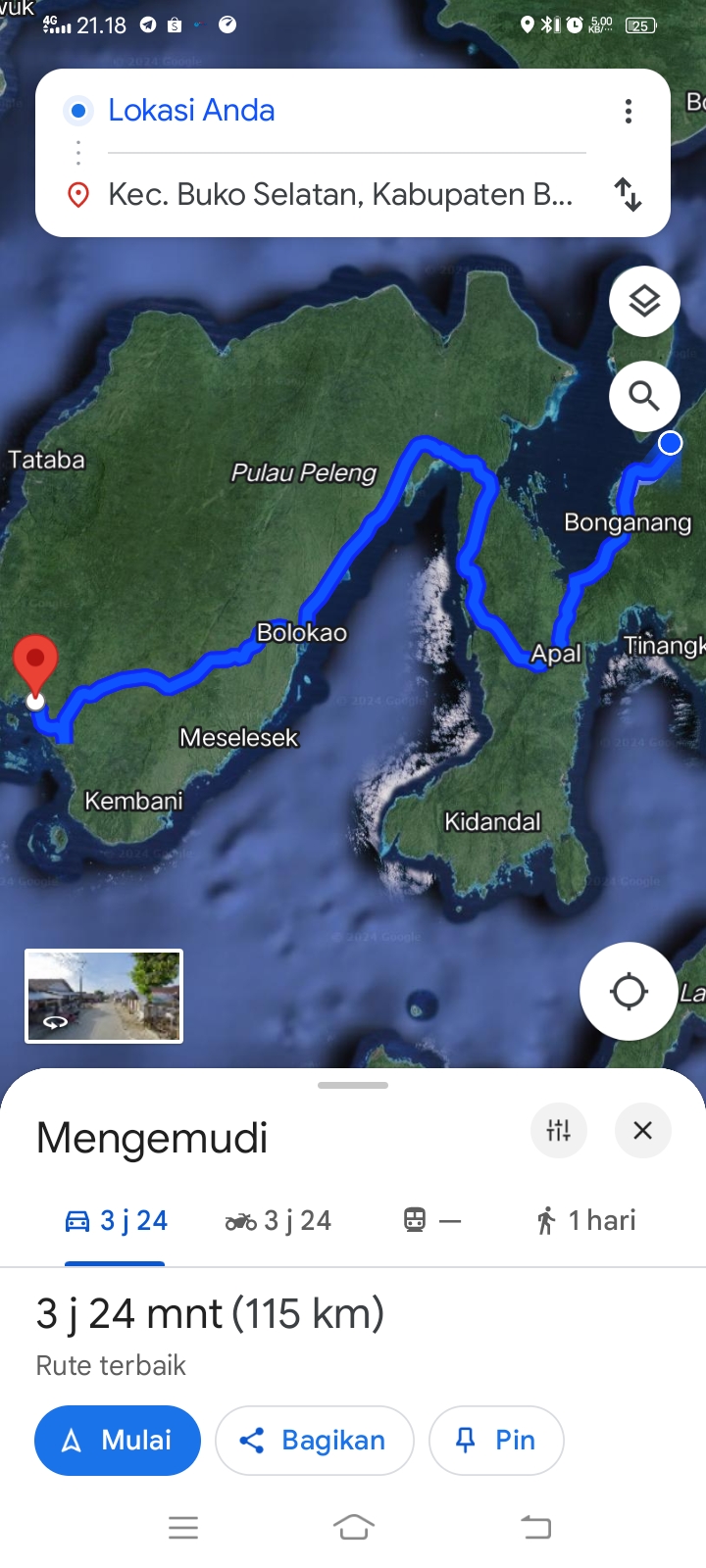Open the Street View thumbnail
Image resolution: width=706 pixels, height=1568 pixels.
pyautogui.click(x=104, y=996)
